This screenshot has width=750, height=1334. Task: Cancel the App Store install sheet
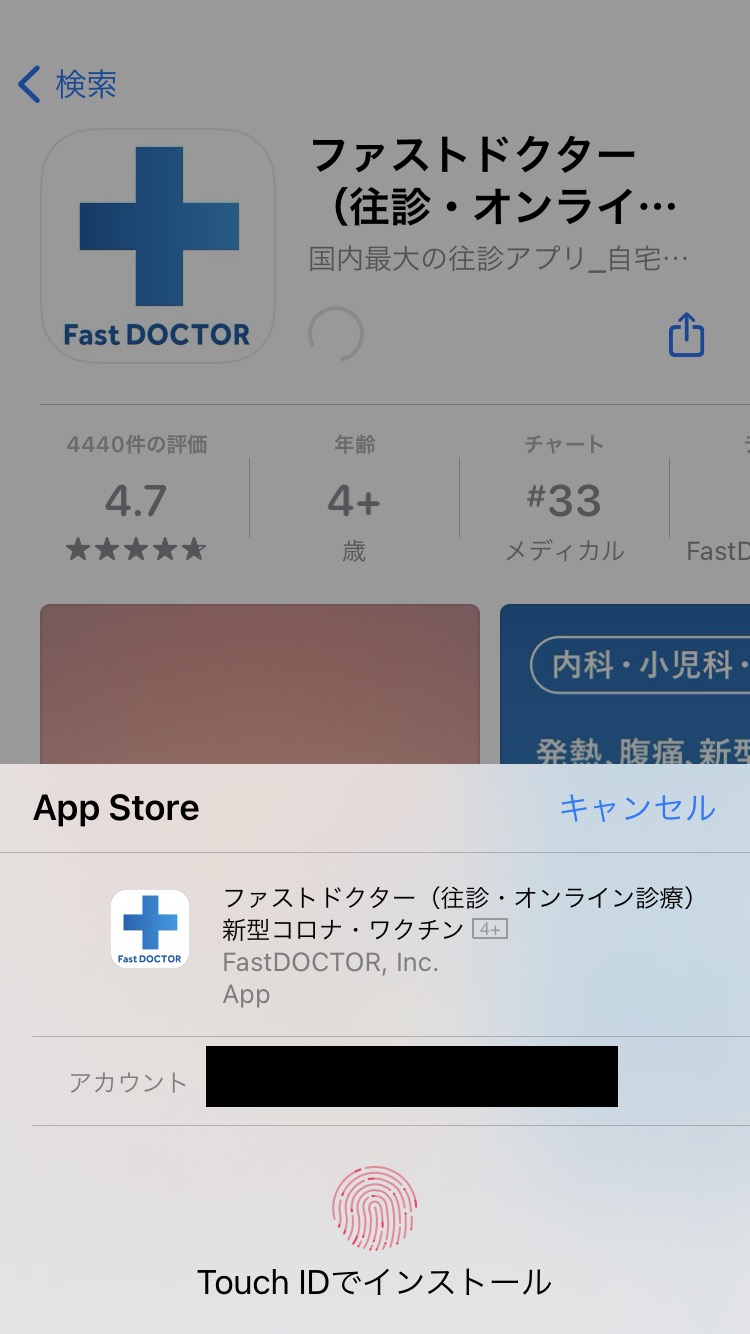(637, 807)
